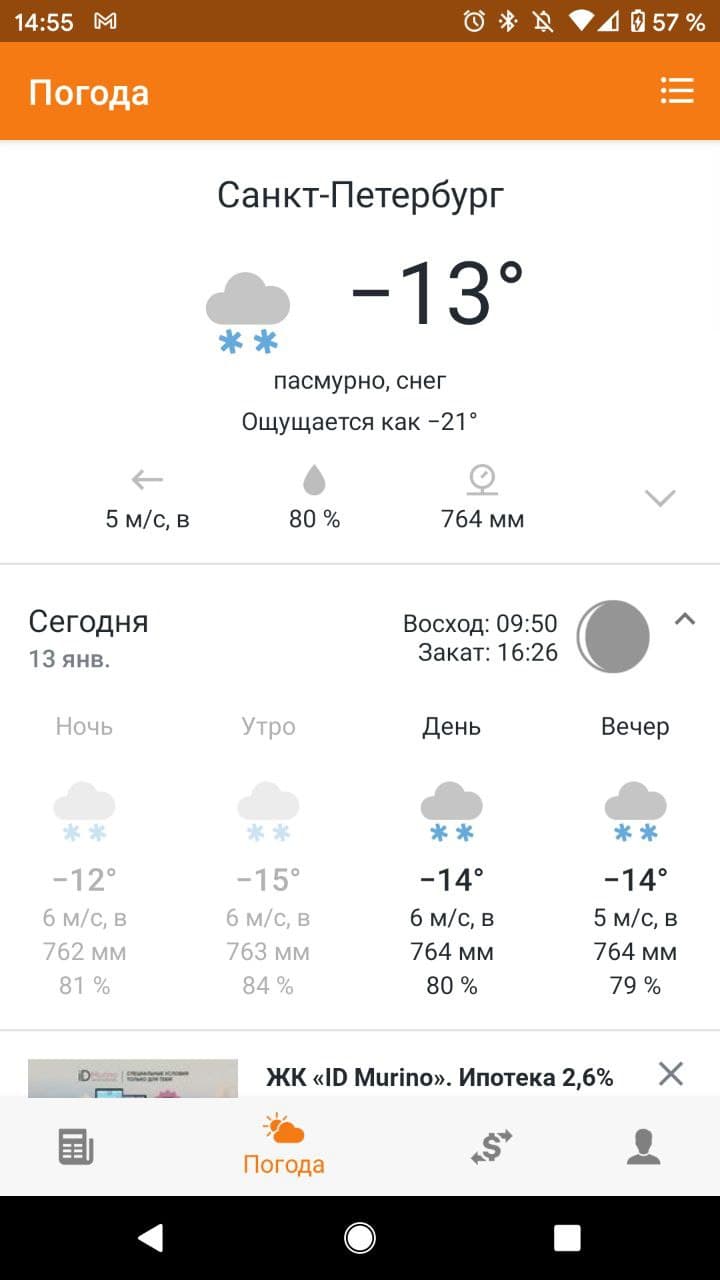Open the city list icon in the app bar
This screenshot has width=720, height=1280.
coord(677,91)
